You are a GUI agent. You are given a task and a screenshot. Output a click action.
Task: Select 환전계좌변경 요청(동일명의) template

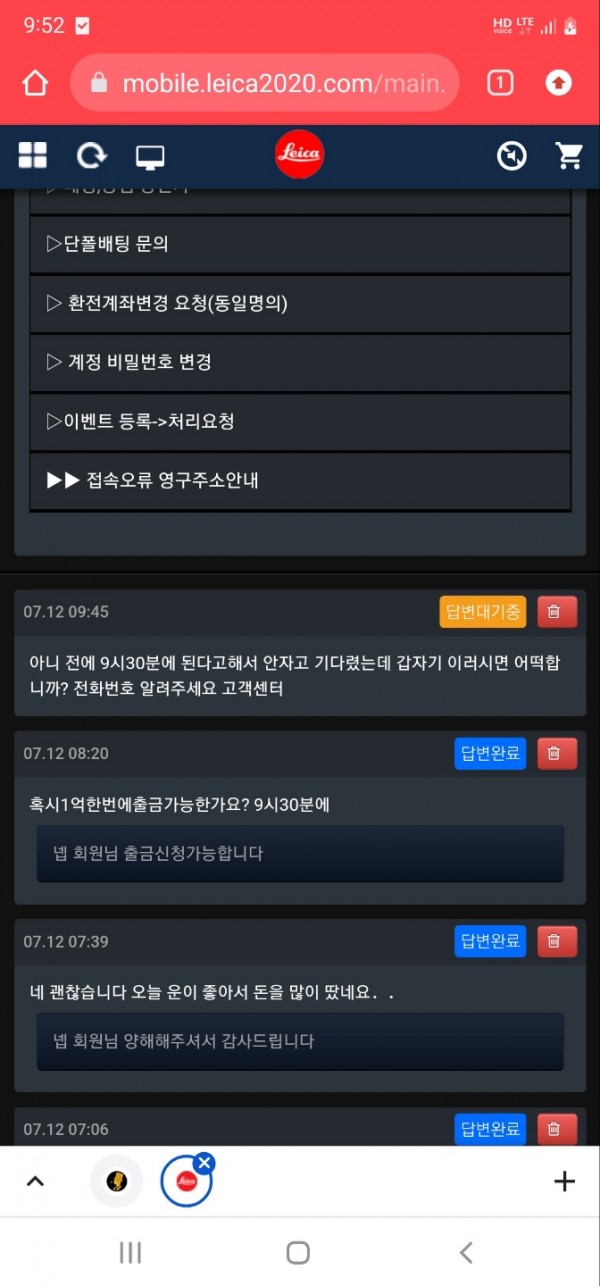pyautogui.click(x=300, y=303)
